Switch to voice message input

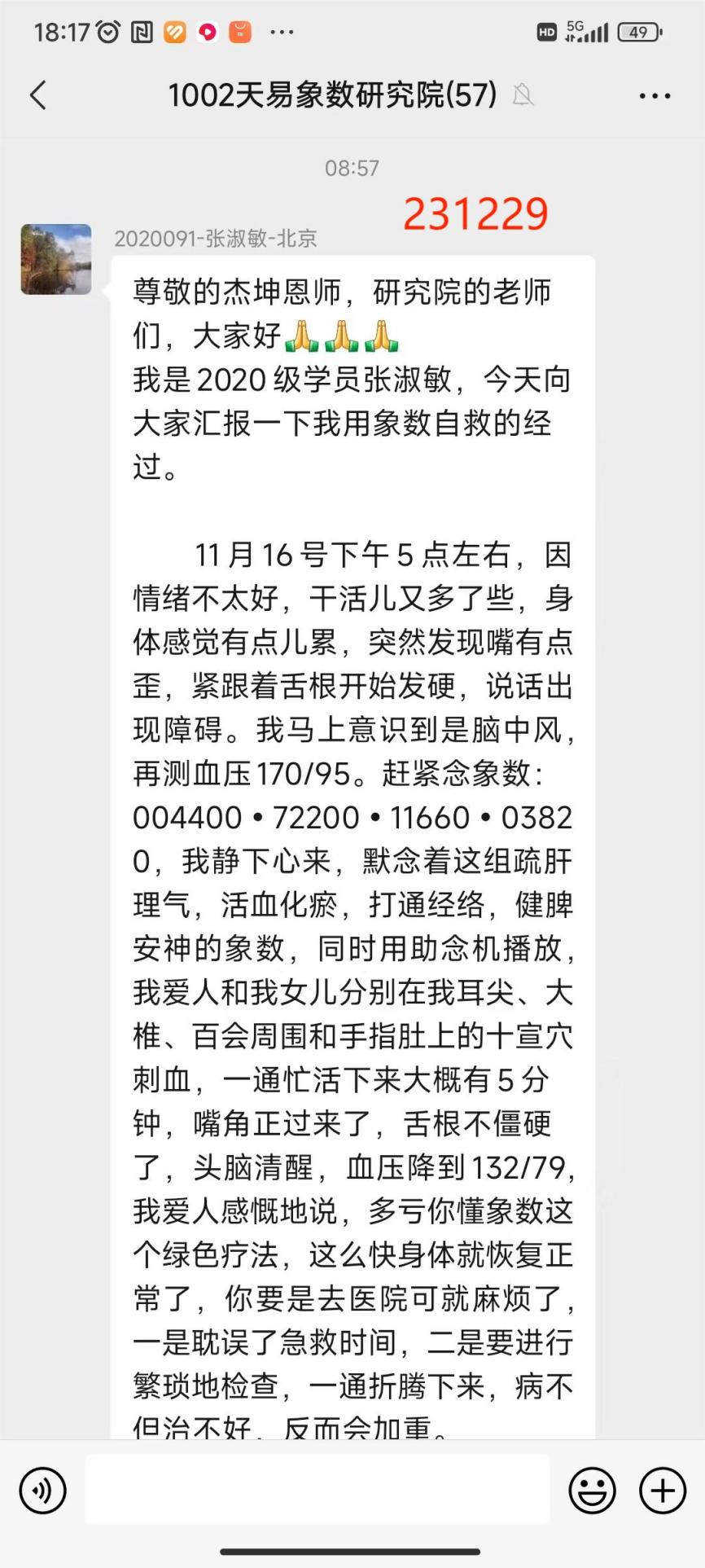[42, 1490]
